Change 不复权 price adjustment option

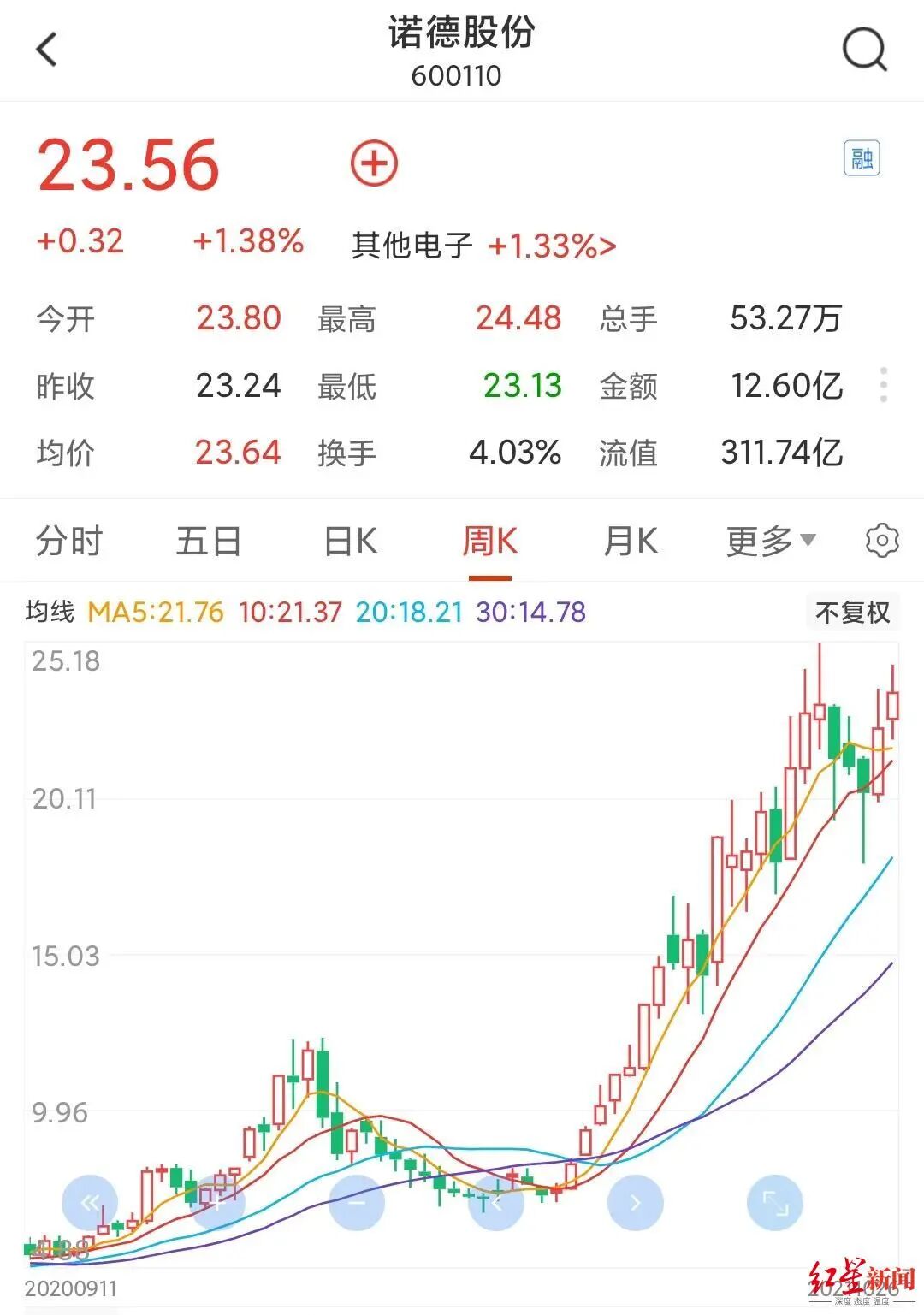852,613
